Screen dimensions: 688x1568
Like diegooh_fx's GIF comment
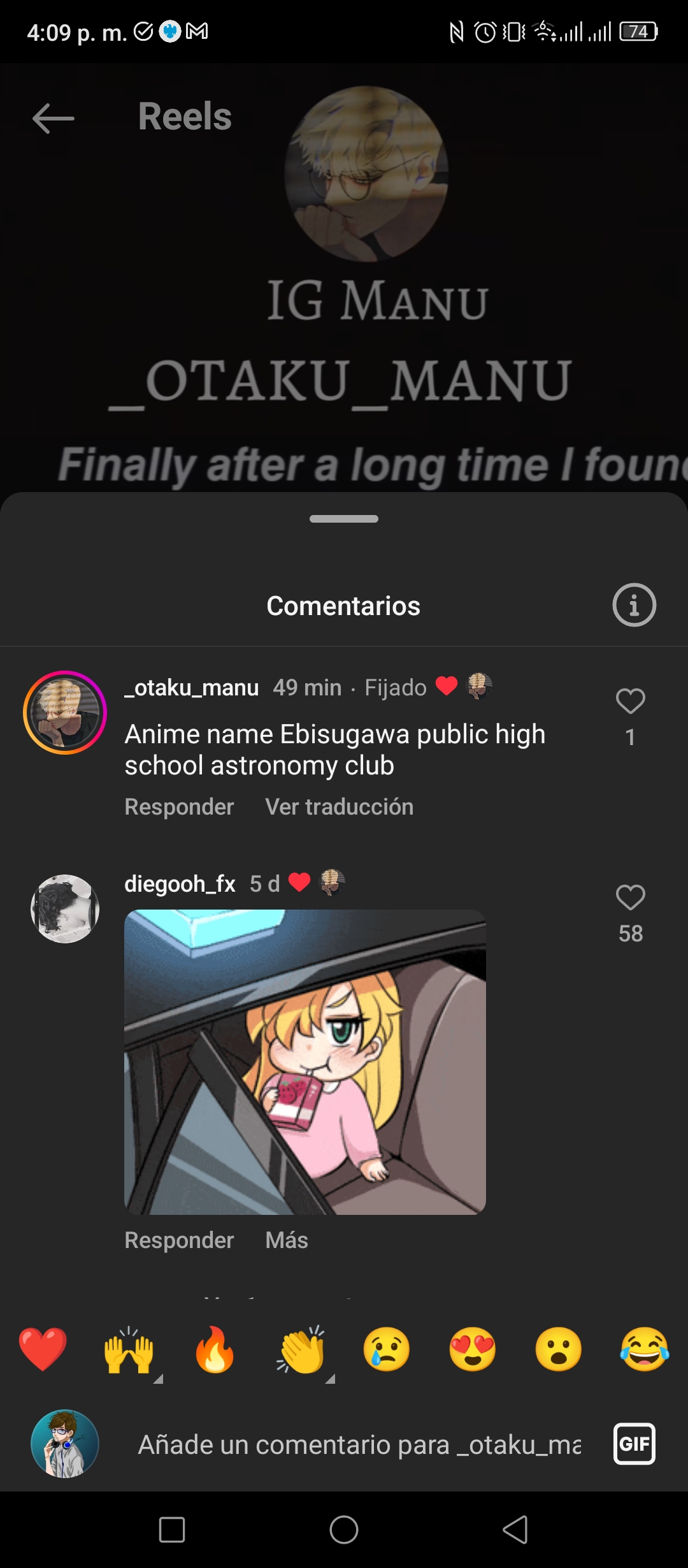pos(631,897)
